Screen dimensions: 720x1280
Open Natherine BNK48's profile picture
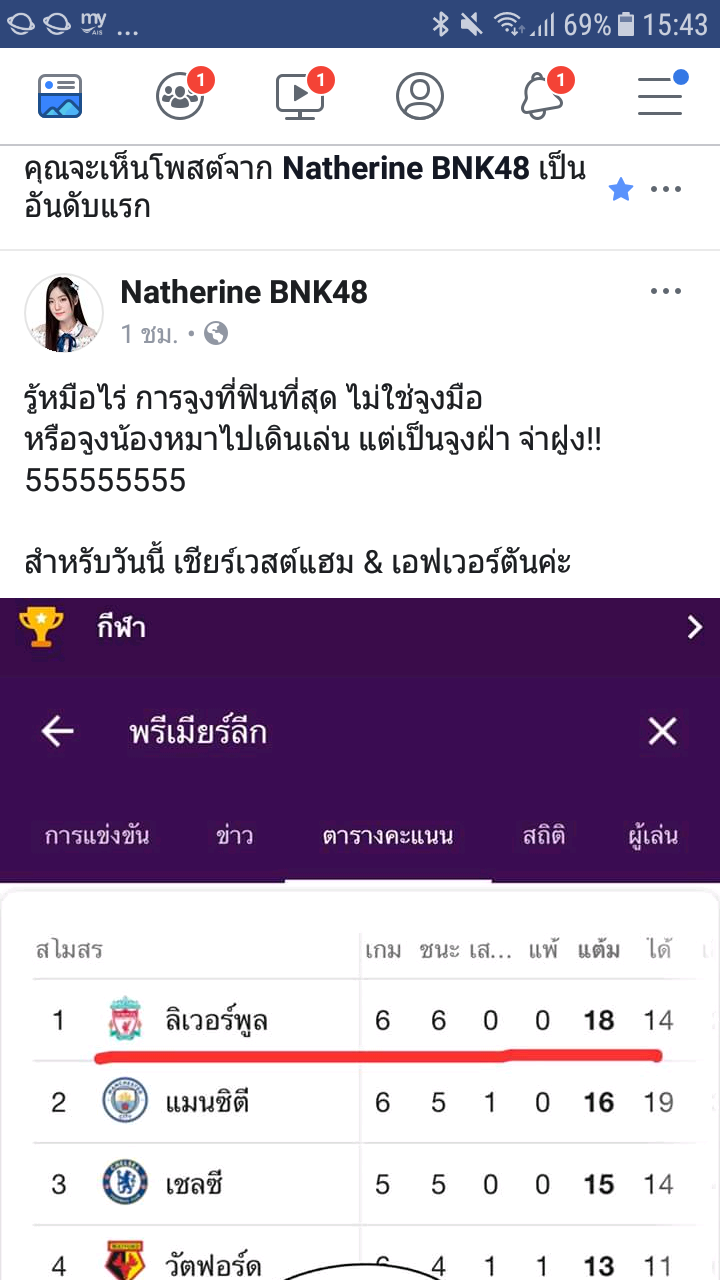(64, 313)
